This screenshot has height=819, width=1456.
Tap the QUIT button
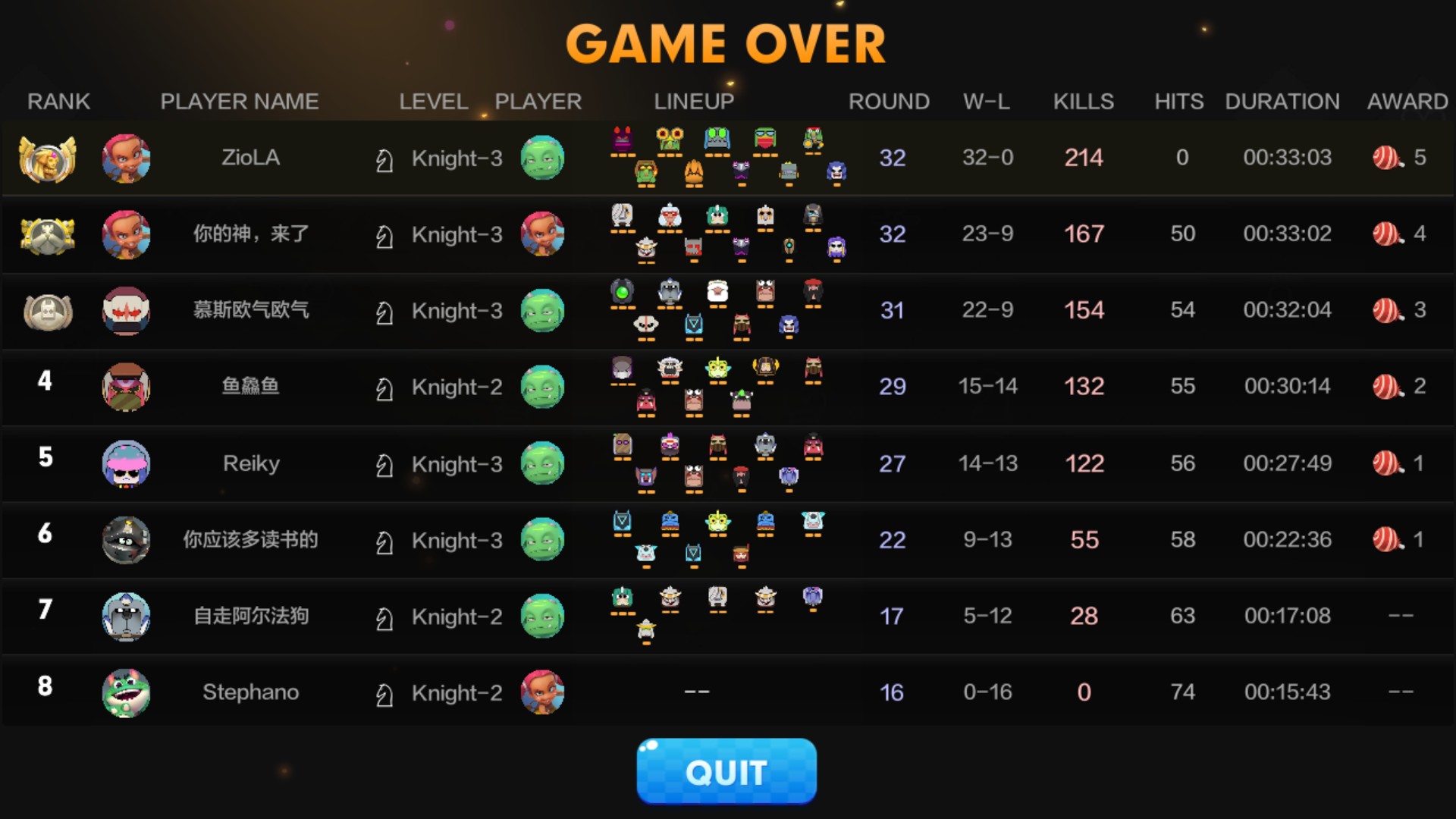coord(726,771)
